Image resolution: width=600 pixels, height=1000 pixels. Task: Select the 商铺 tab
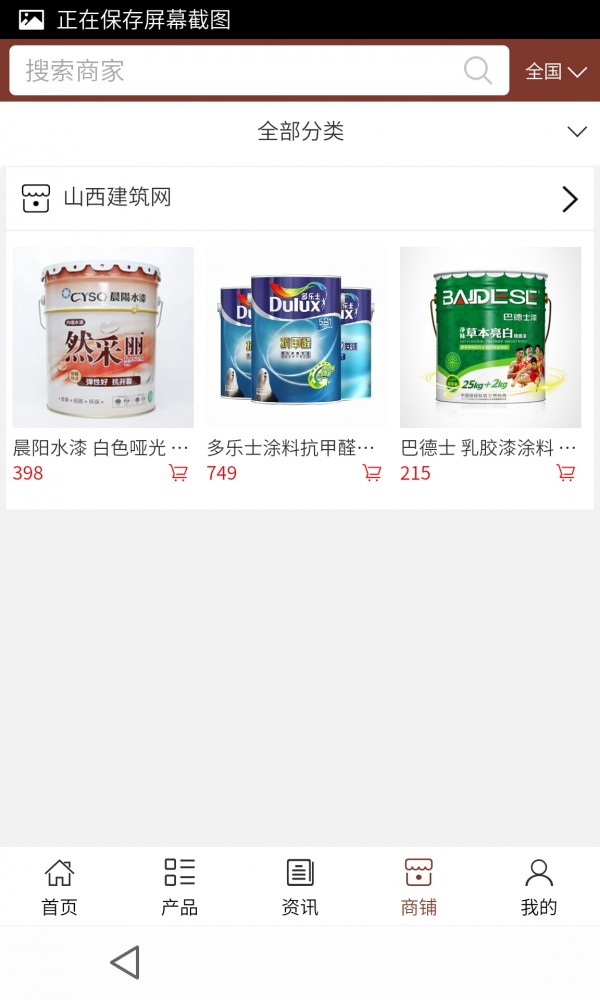[419, 887]
